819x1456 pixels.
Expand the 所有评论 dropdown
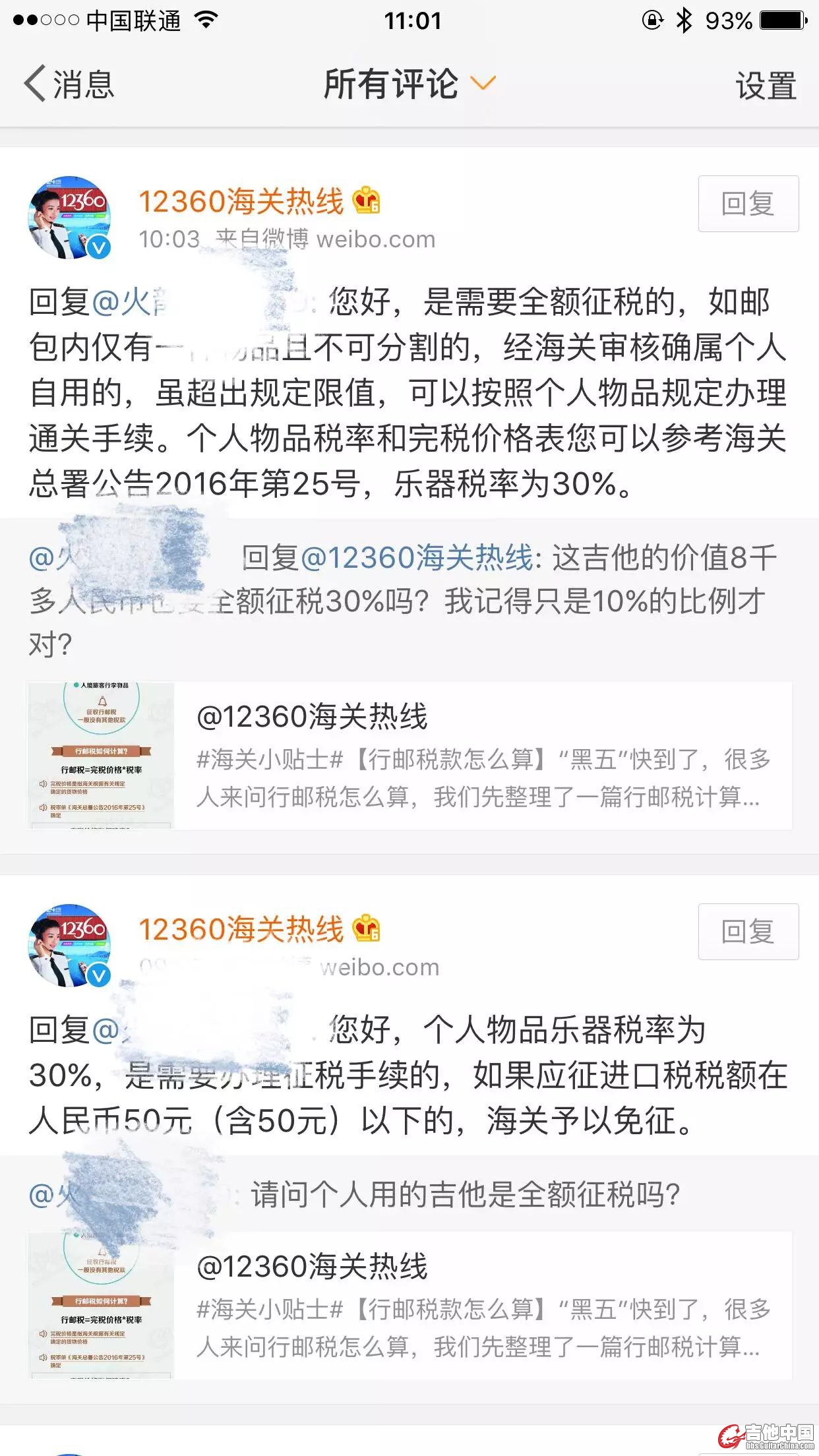(409, 84)
